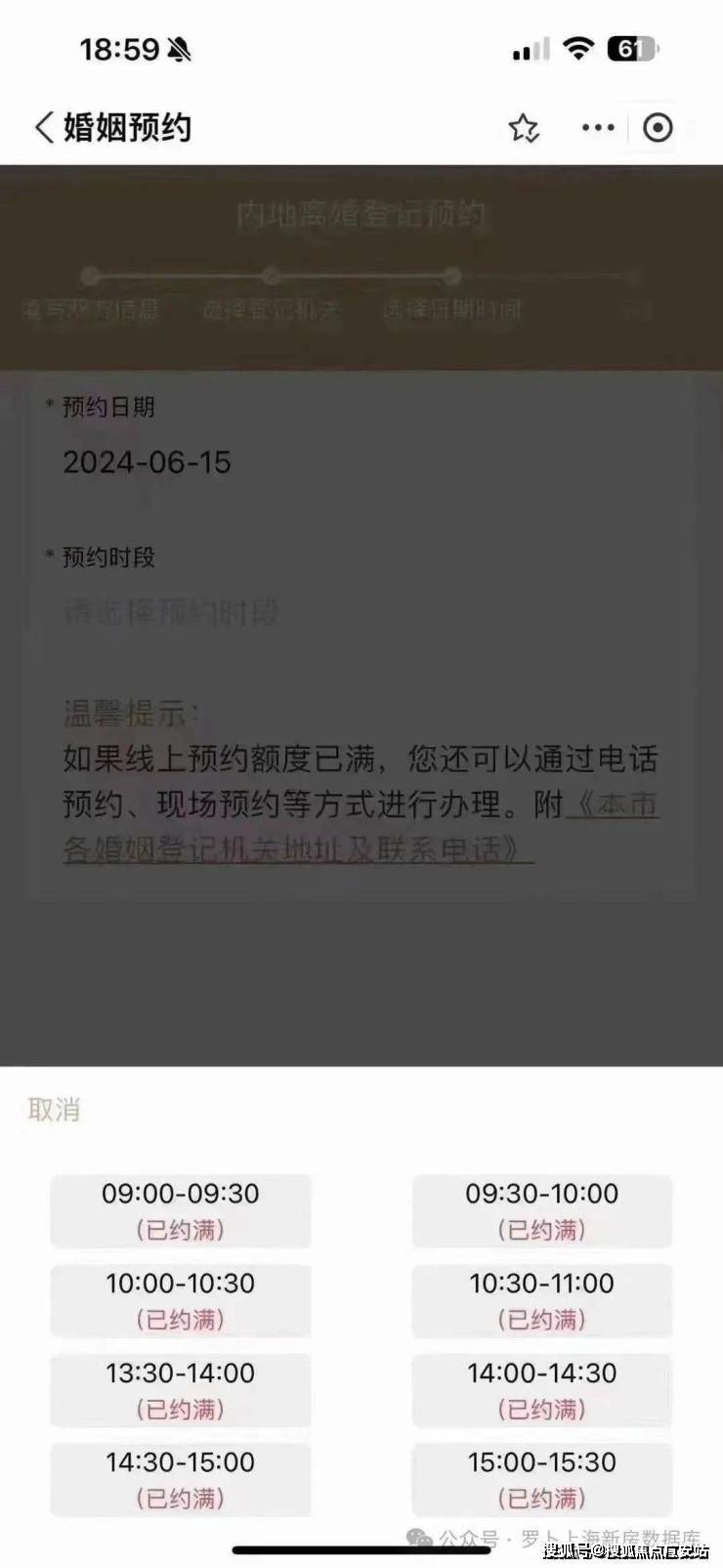Select the 14:30-15:00 time slot
Image resolution: width=723 pixels, height=1568 pixels.
[181, 1479]
